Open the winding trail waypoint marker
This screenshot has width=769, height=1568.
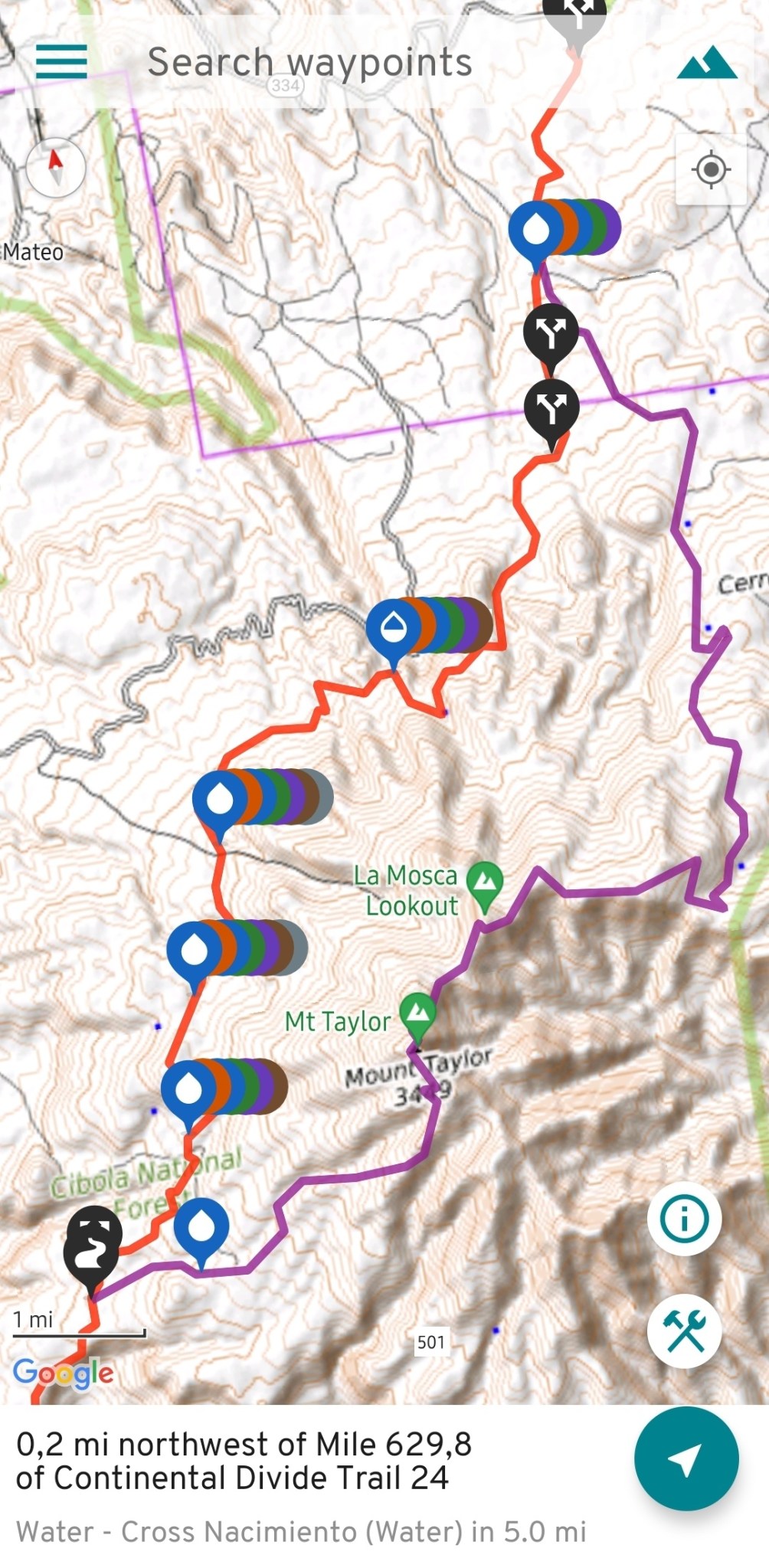(x=93, y=1249)
